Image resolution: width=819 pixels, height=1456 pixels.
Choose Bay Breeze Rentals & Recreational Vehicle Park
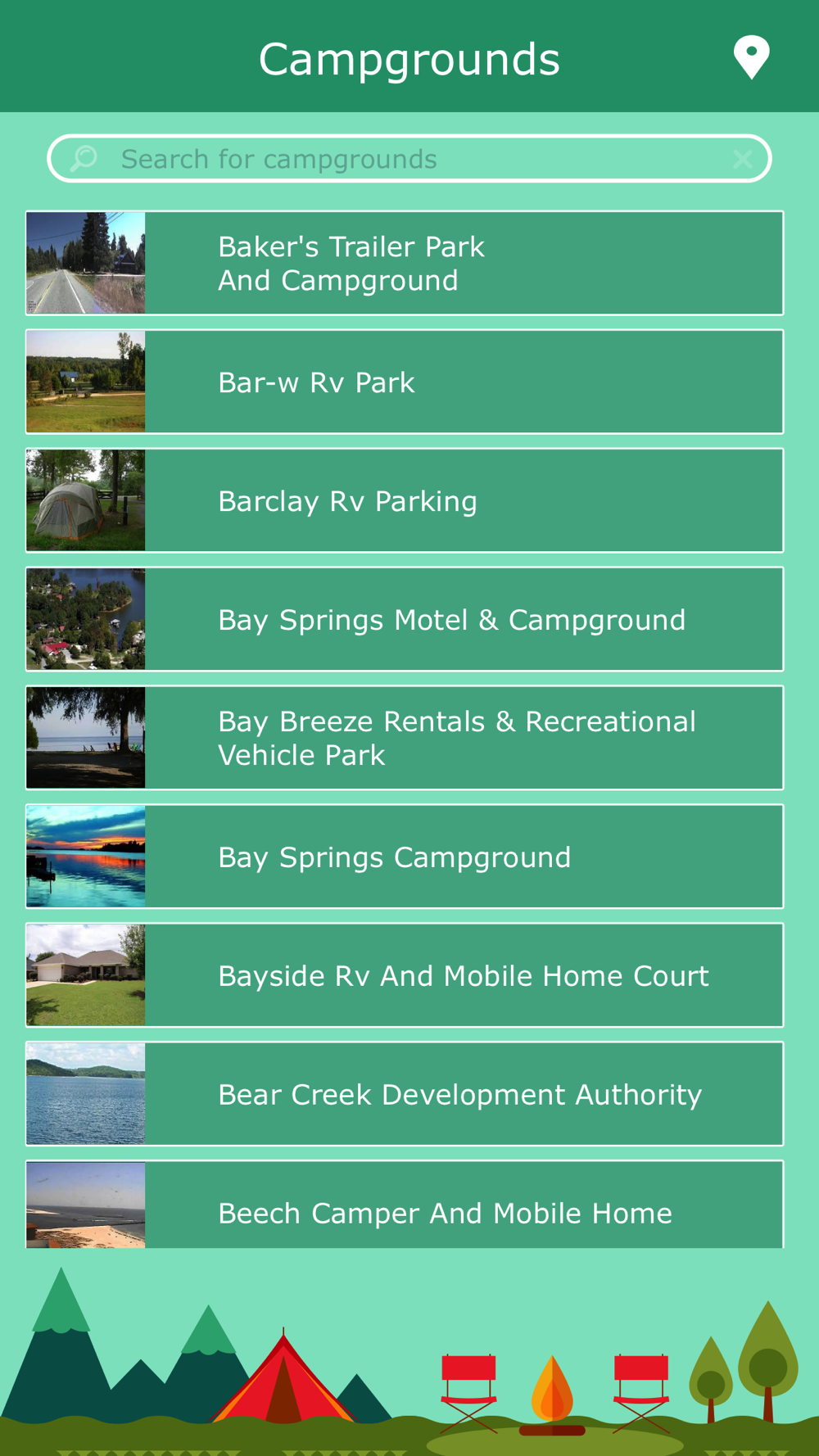point(405,739)
